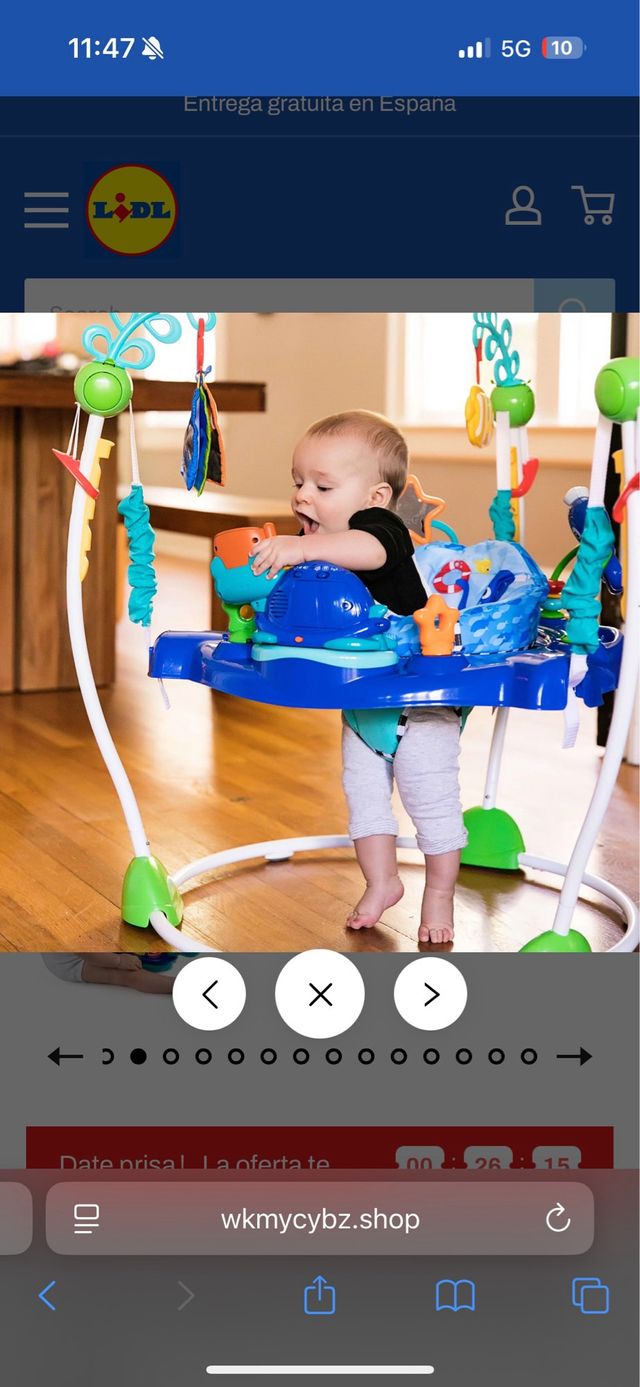Close the image lightbox viewer
This screenshot has height=1387, width=640.
(320, 994)
